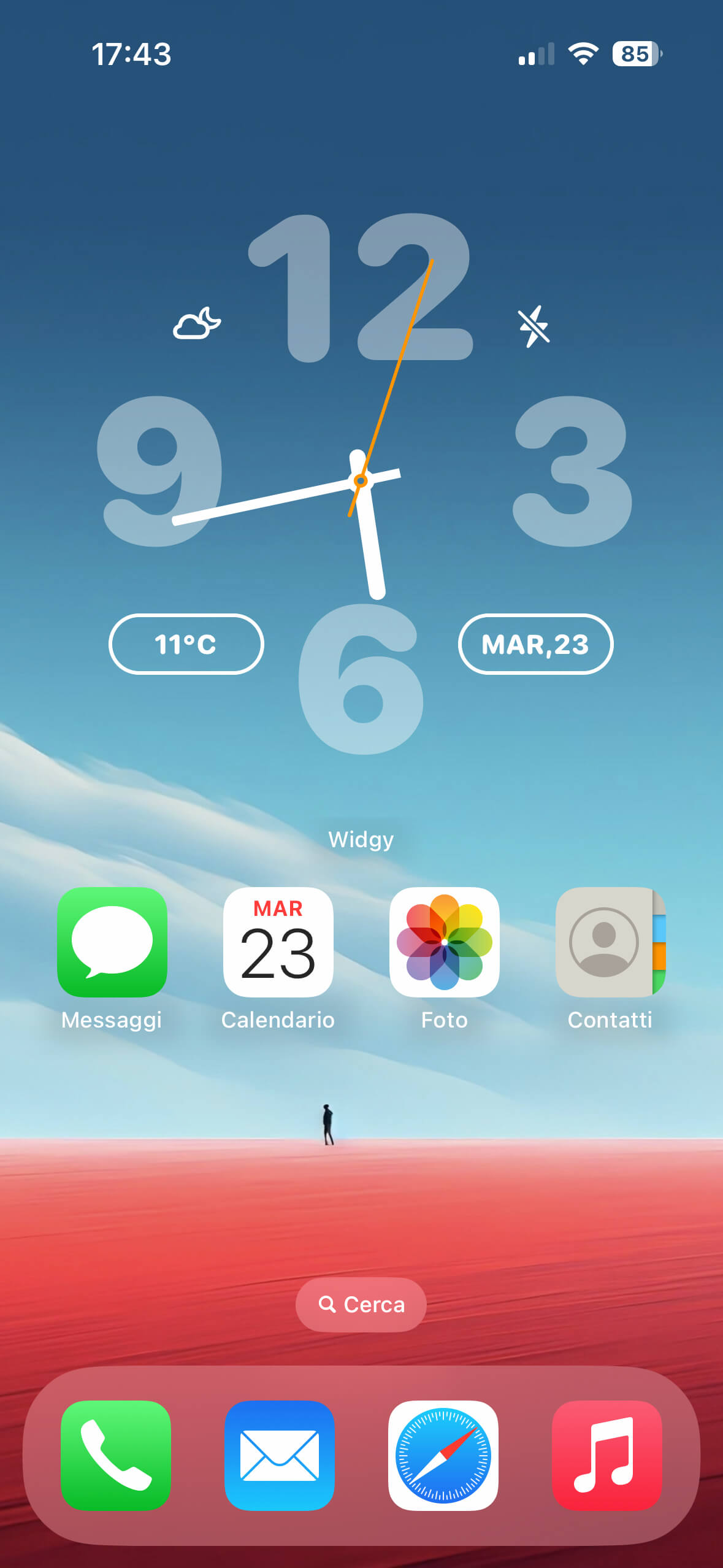This screenshot has height=1568, width=723.
Task: Open the Messaggi app
Action: (112, 942)
